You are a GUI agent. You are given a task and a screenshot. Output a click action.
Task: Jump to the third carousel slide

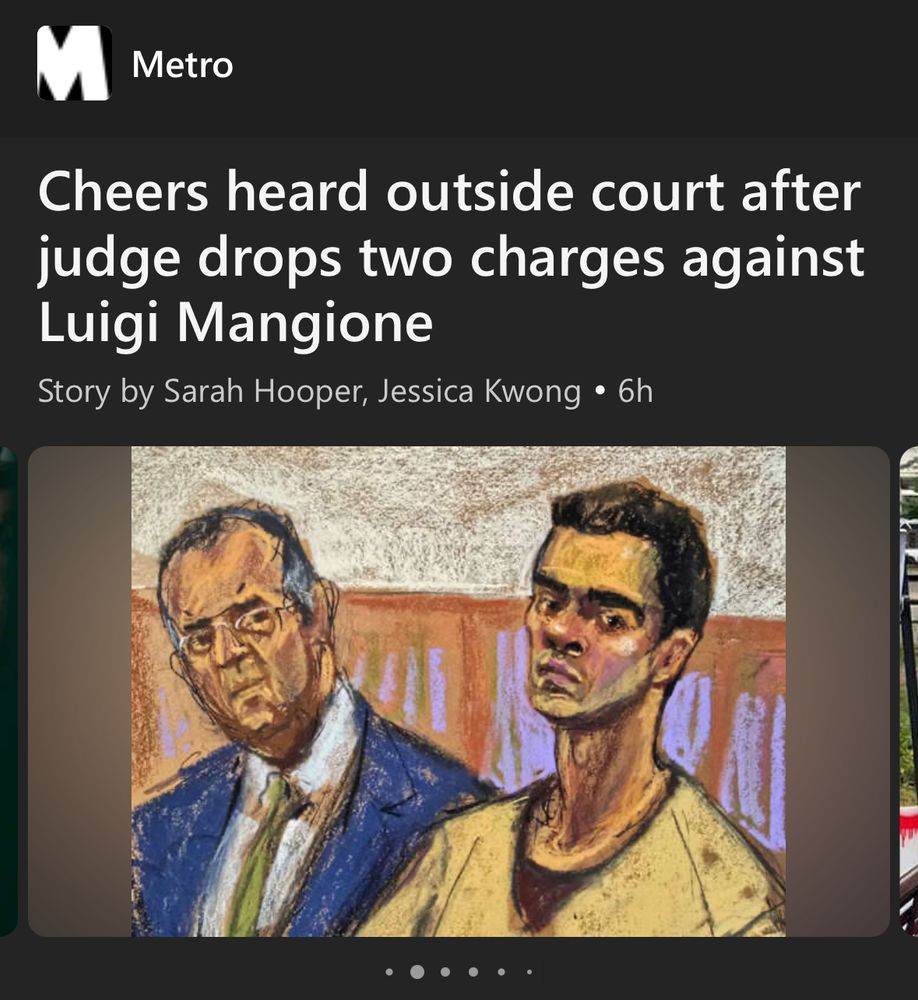click(446, 970)
